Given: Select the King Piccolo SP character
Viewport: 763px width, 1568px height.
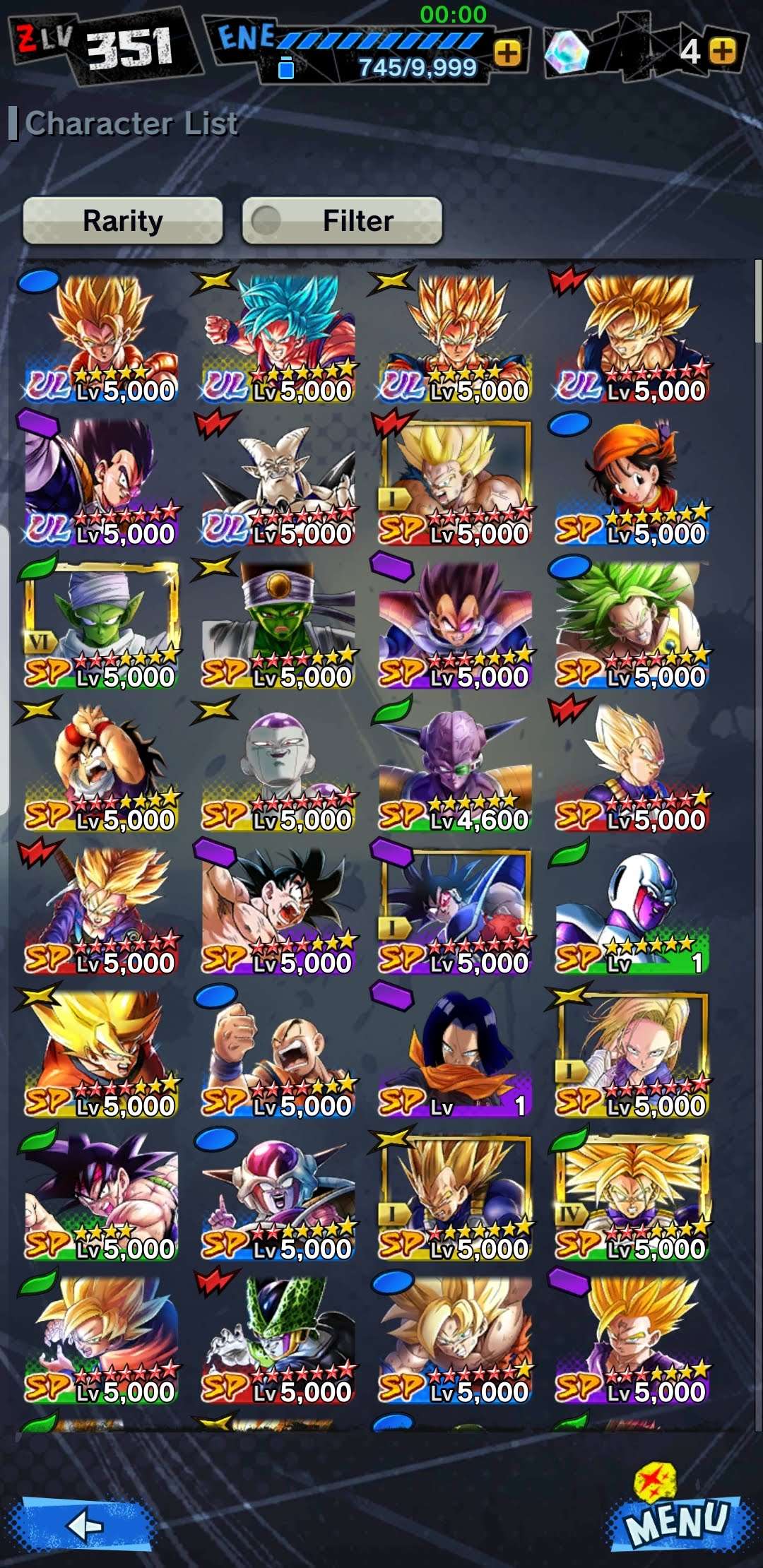Looking at the screenshot, I should [278, 625].
